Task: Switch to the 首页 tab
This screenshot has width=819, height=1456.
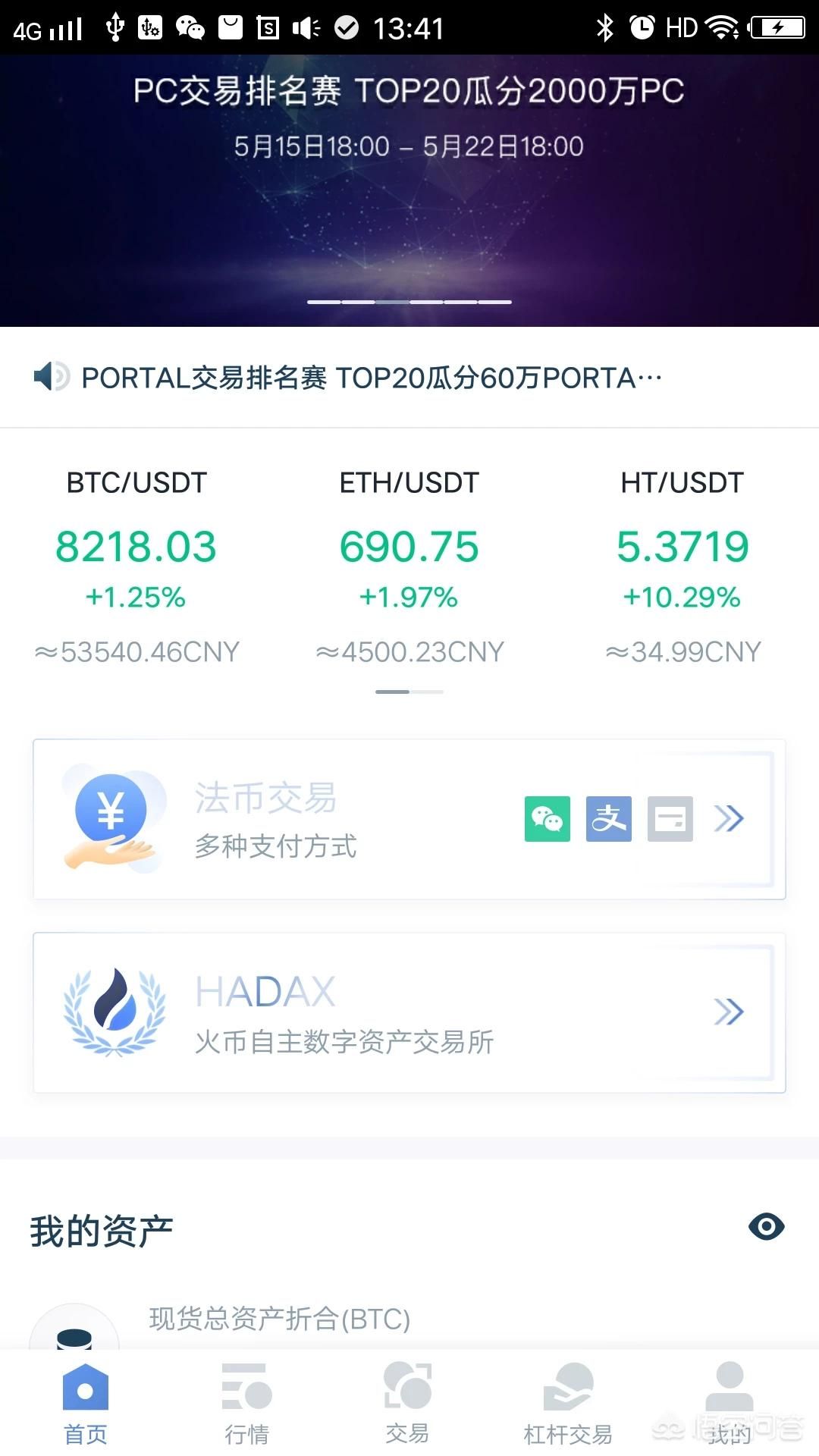Action: click(86, 1403)
